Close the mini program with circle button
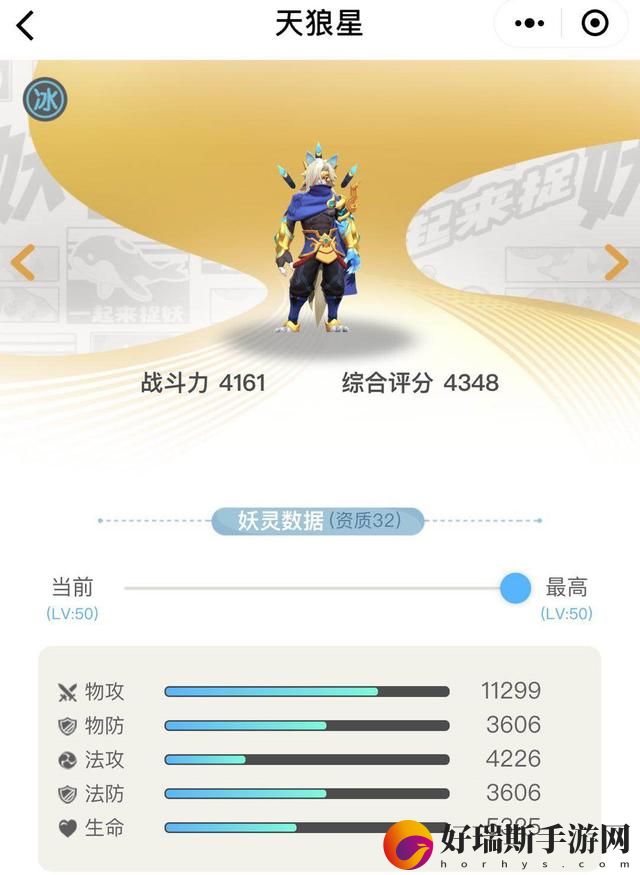Screen dimensions: 640x875 click(594, 24)
